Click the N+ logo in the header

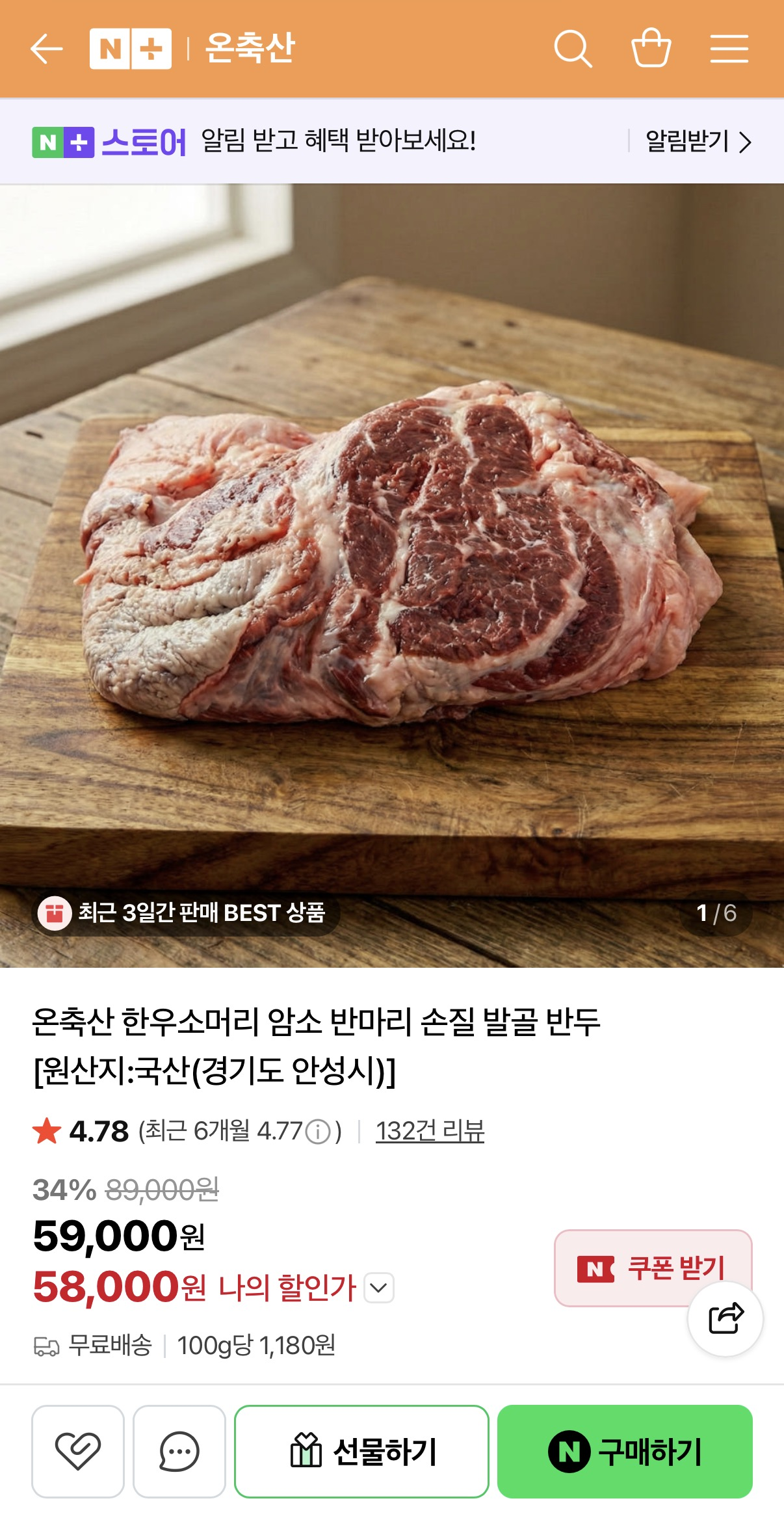click(x=127, y=48)
